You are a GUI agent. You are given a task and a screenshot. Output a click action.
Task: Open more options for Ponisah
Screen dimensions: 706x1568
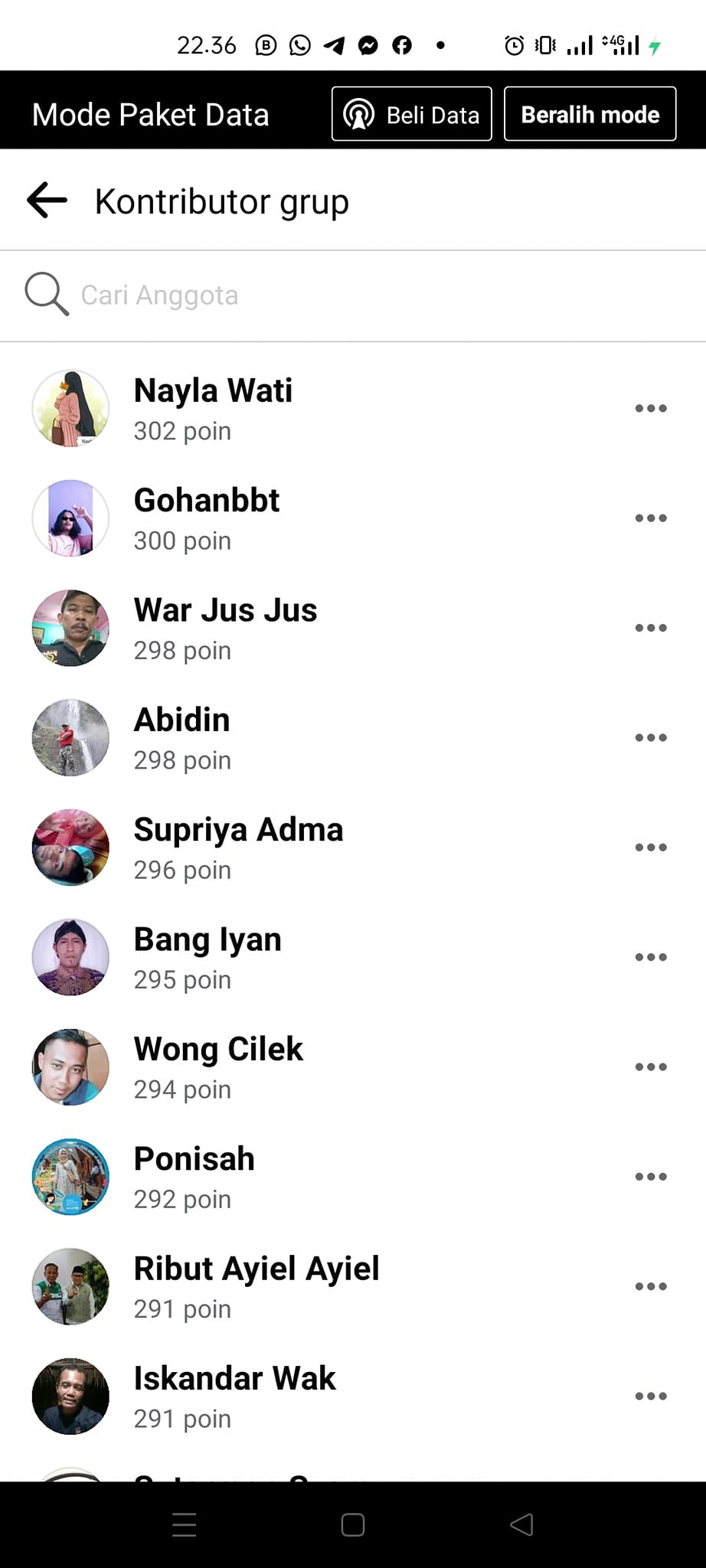(x=651, y=1177)
